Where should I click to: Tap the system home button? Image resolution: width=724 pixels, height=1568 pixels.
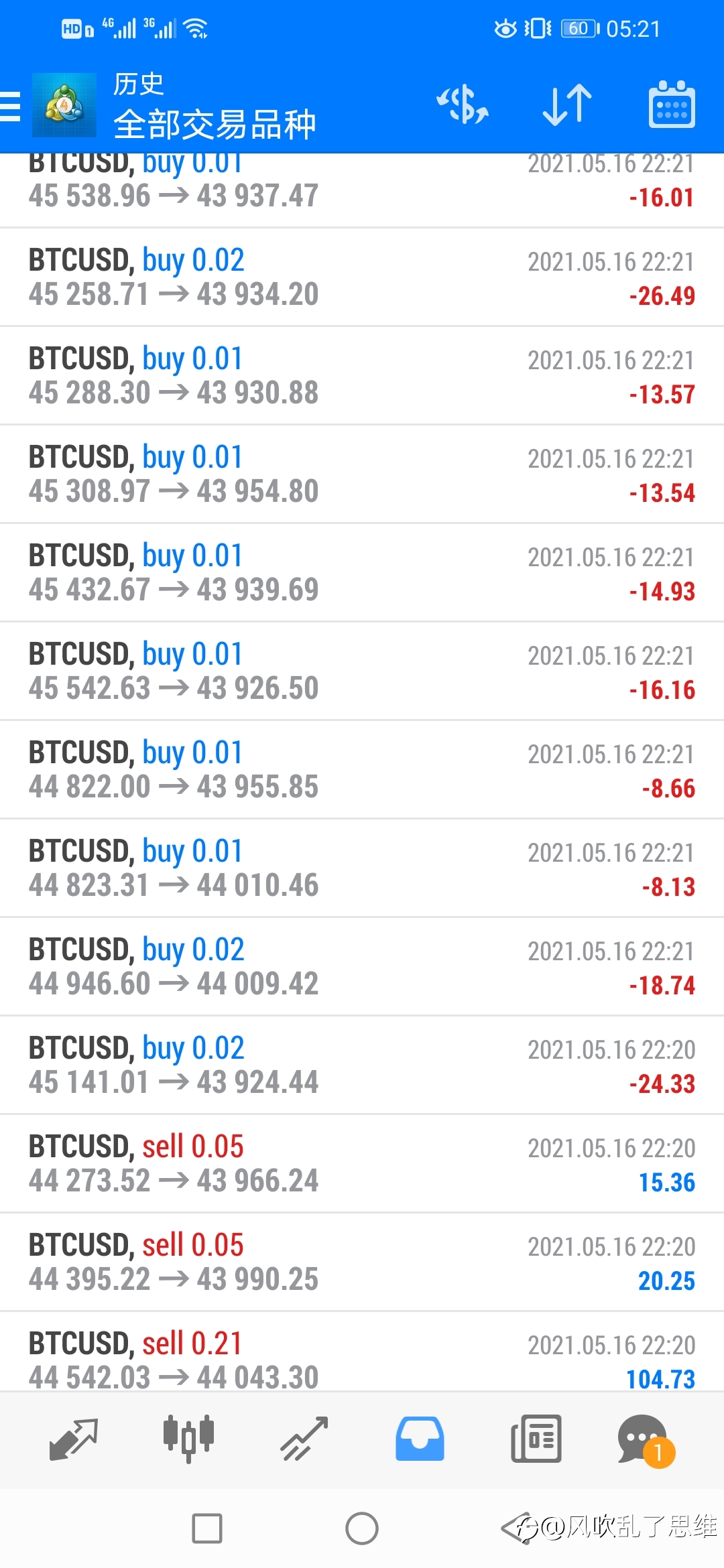coord(362,1528)
